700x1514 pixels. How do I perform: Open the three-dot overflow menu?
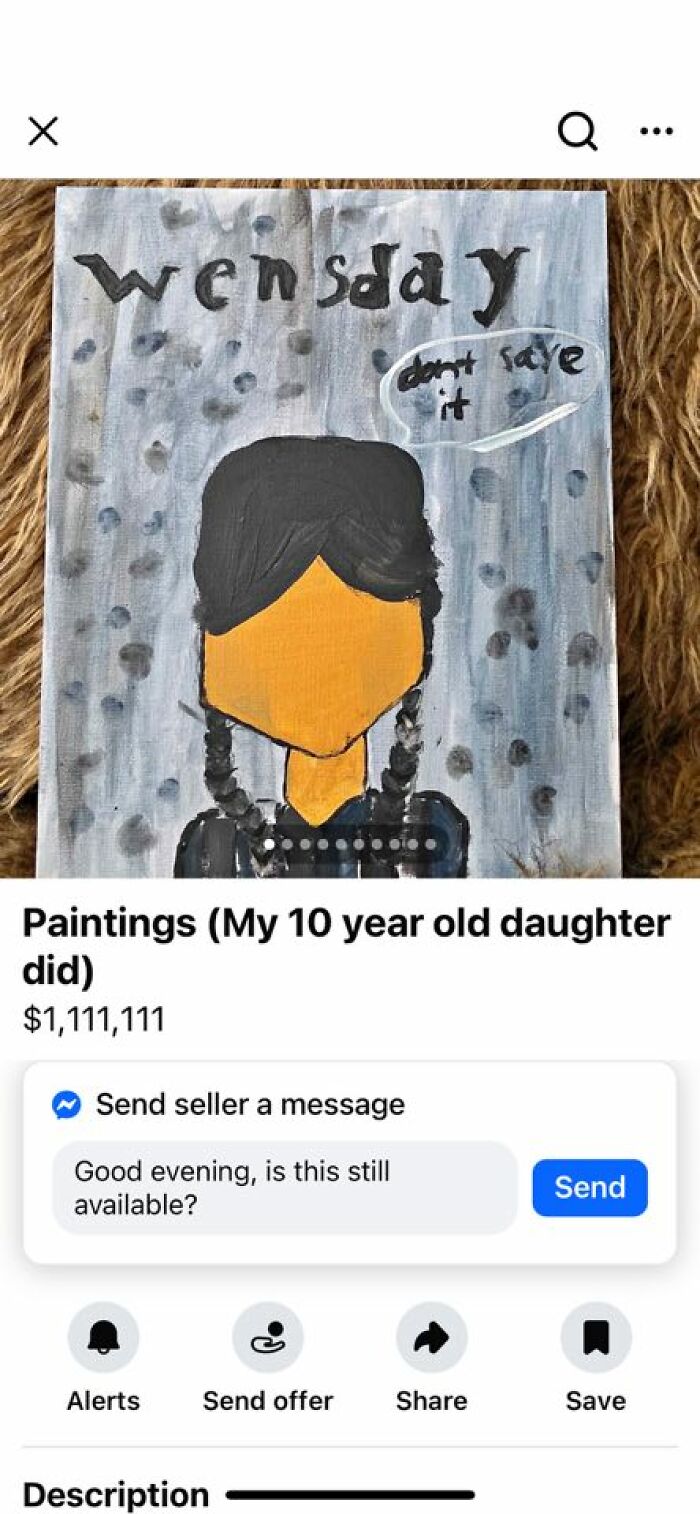coord(656,131)
